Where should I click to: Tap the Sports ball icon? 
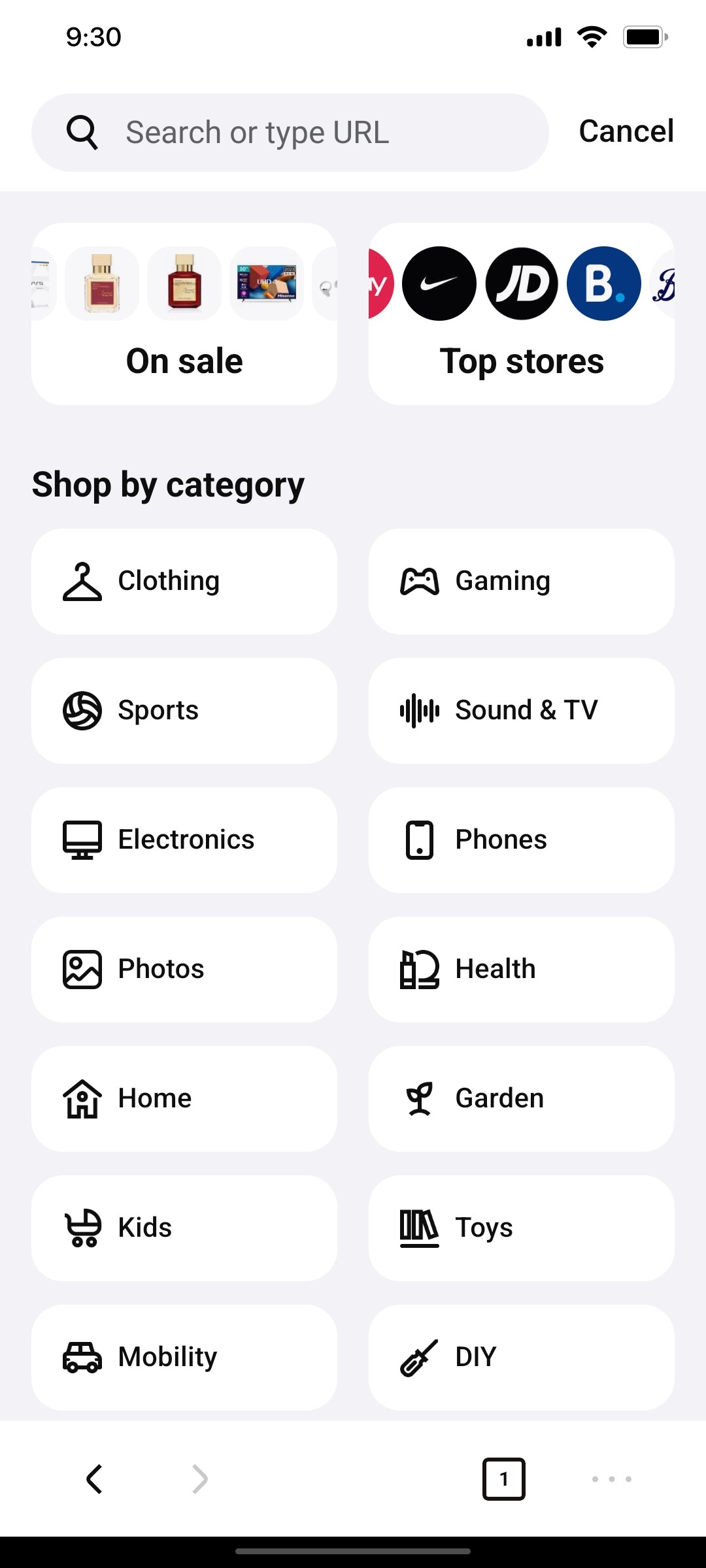(82, 710)
